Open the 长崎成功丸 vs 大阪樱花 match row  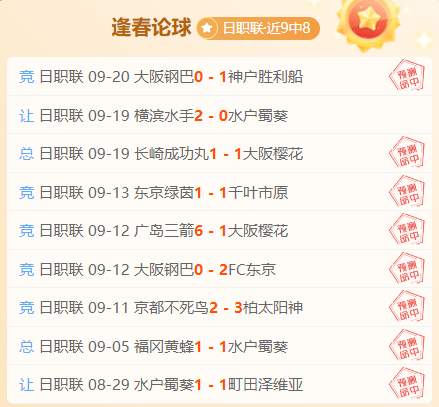219,153
